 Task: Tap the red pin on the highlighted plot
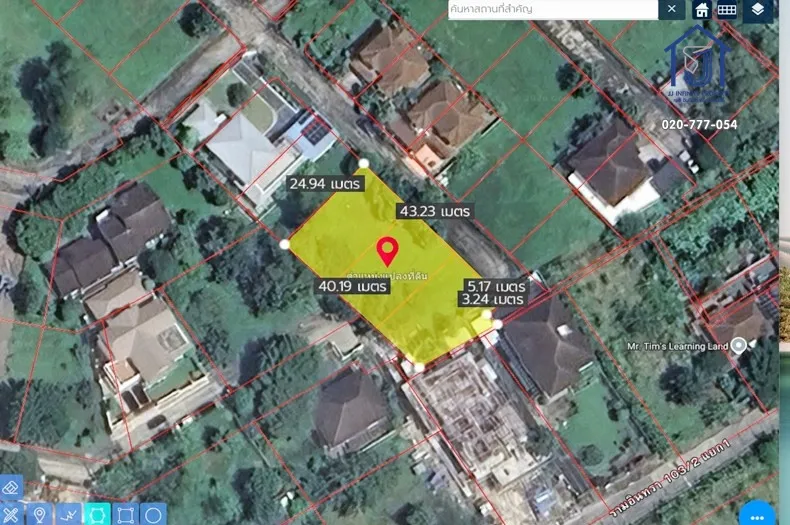[x=386, y=250]
